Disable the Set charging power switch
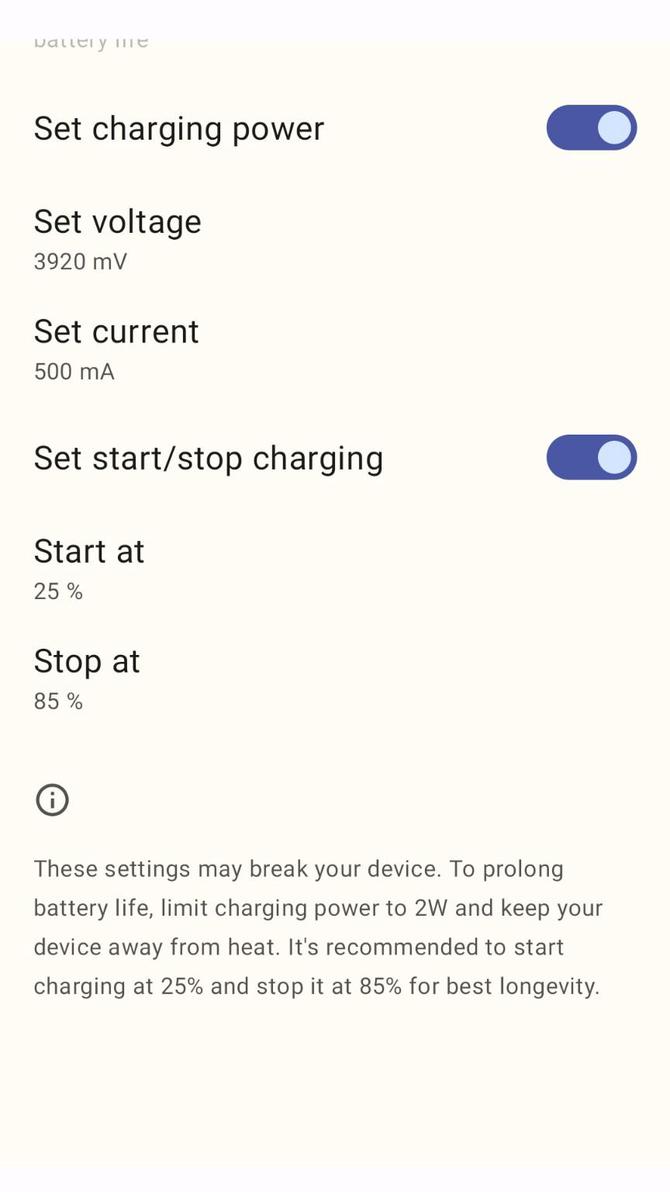670x1192 pixels. 591,128
